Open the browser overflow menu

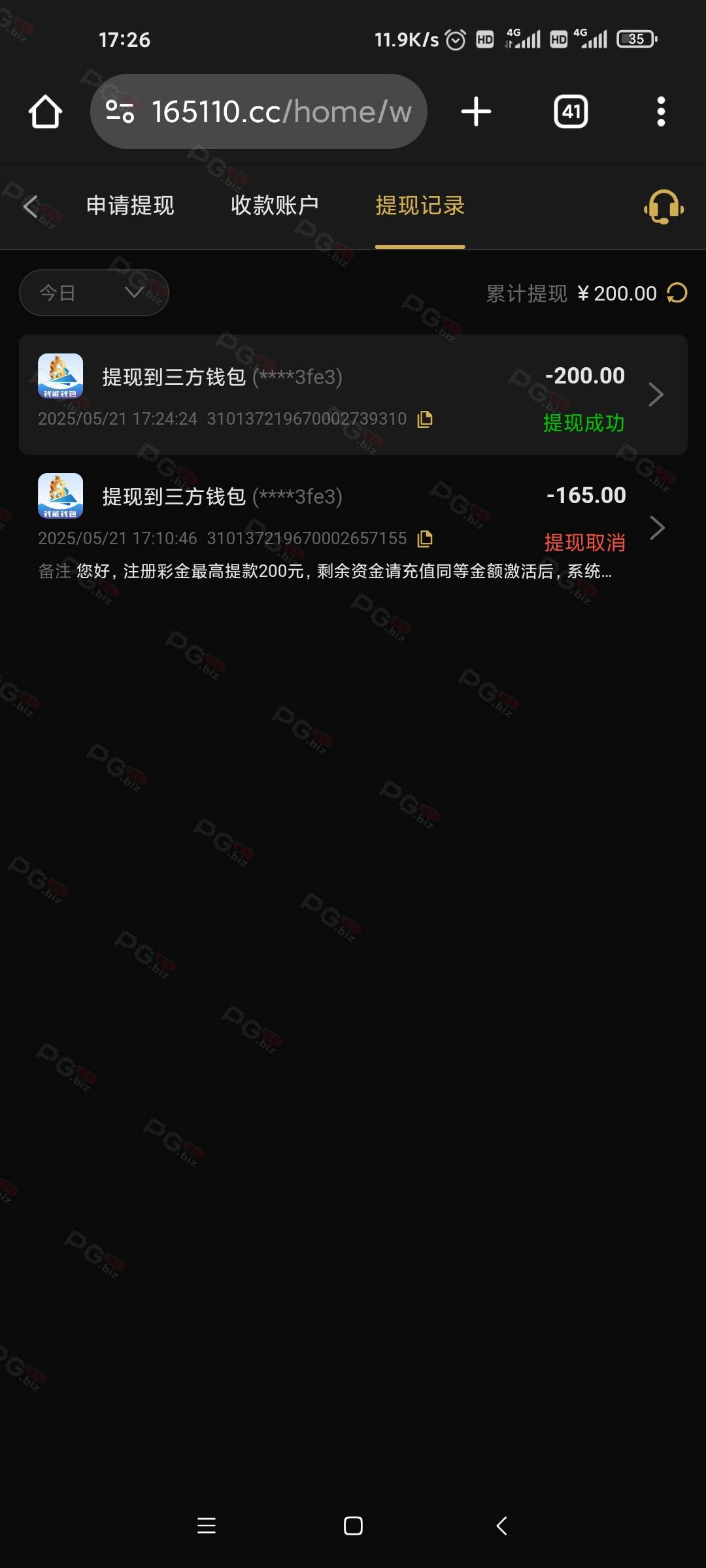coord(661,112)
